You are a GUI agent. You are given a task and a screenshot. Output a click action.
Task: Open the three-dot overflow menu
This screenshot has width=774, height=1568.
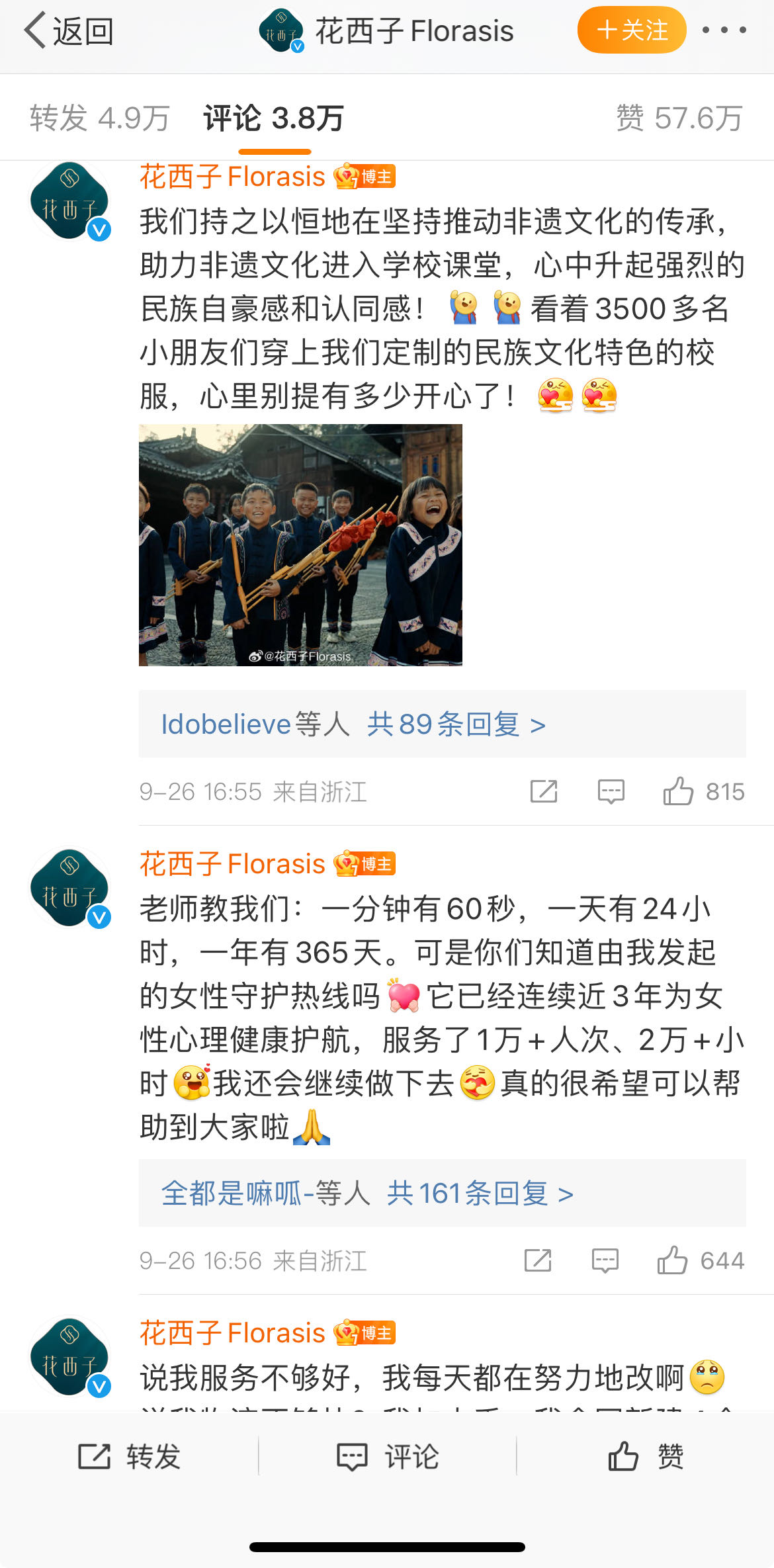point(724,30)
